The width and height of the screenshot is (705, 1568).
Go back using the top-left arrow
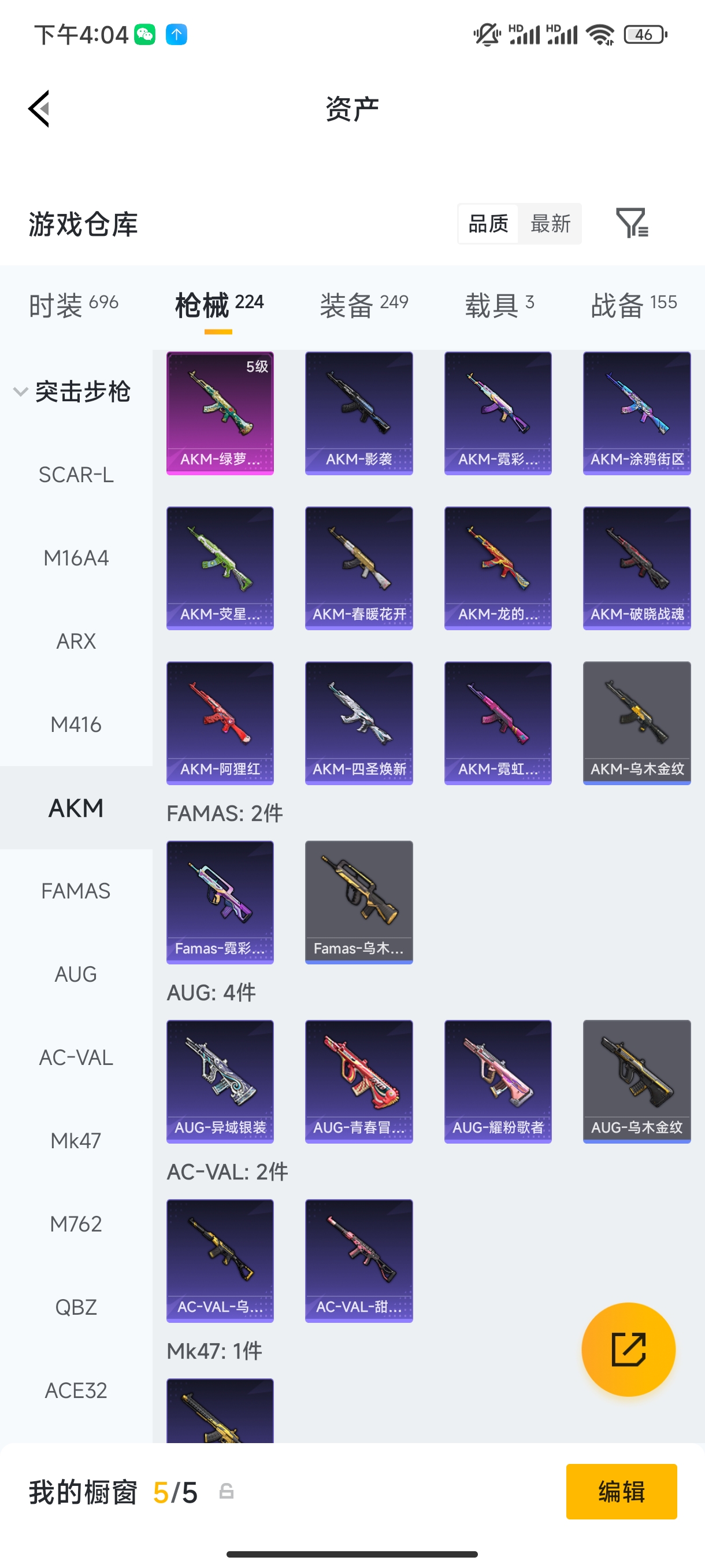(39, 109)
